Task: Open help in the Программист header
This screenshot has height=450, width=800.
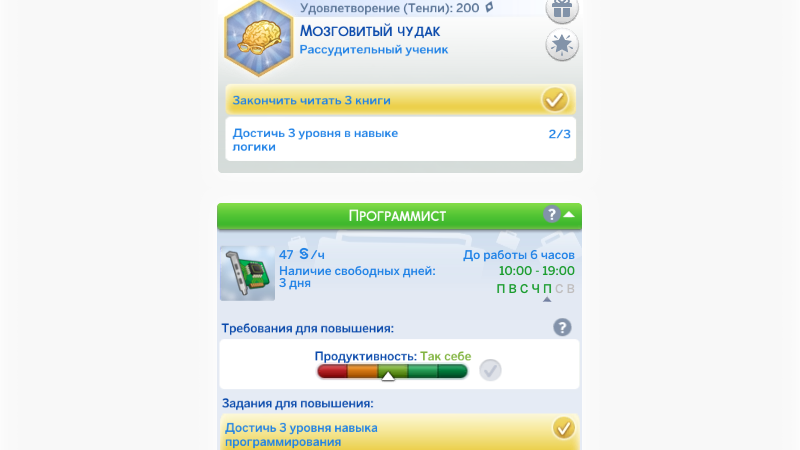Action: [551, 215]
